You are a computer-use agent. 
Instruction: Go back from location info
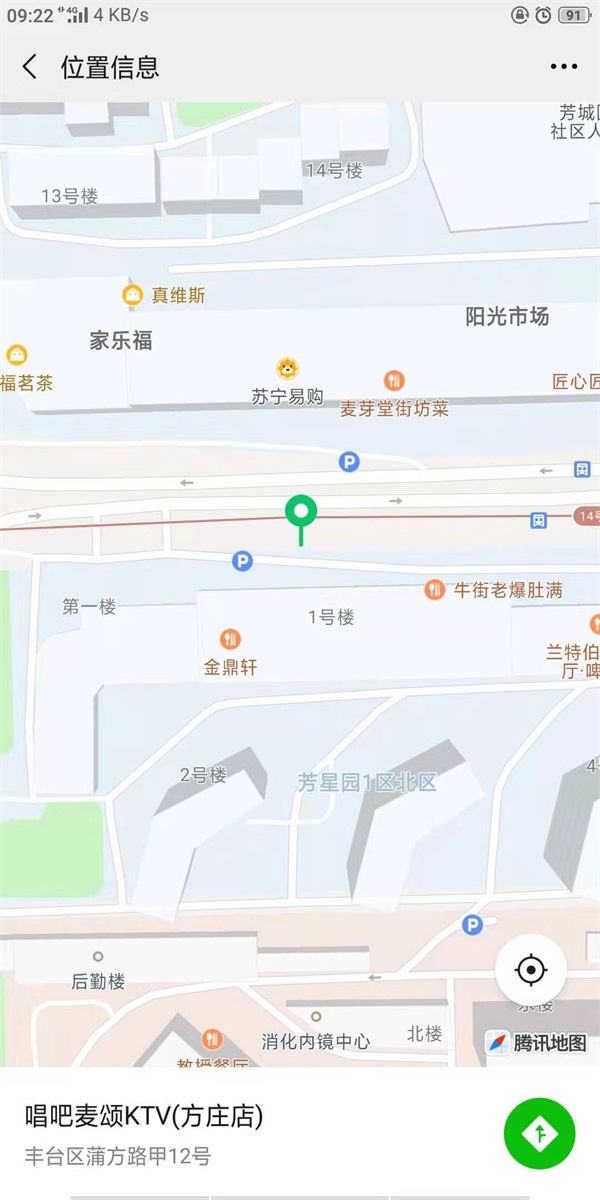click(x=30, y=67)
